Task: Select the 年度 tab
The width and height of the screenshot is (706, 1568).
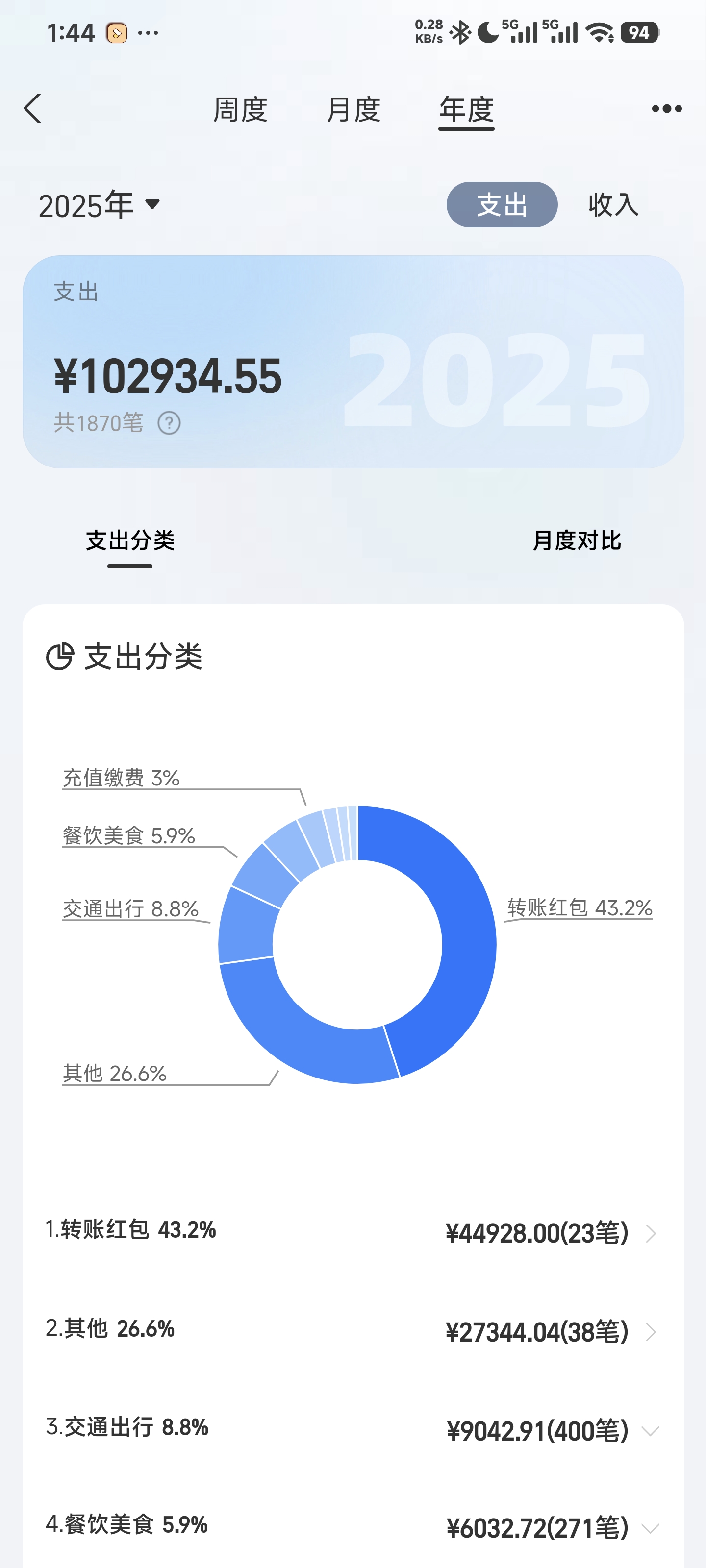Action: pos(467,110)
